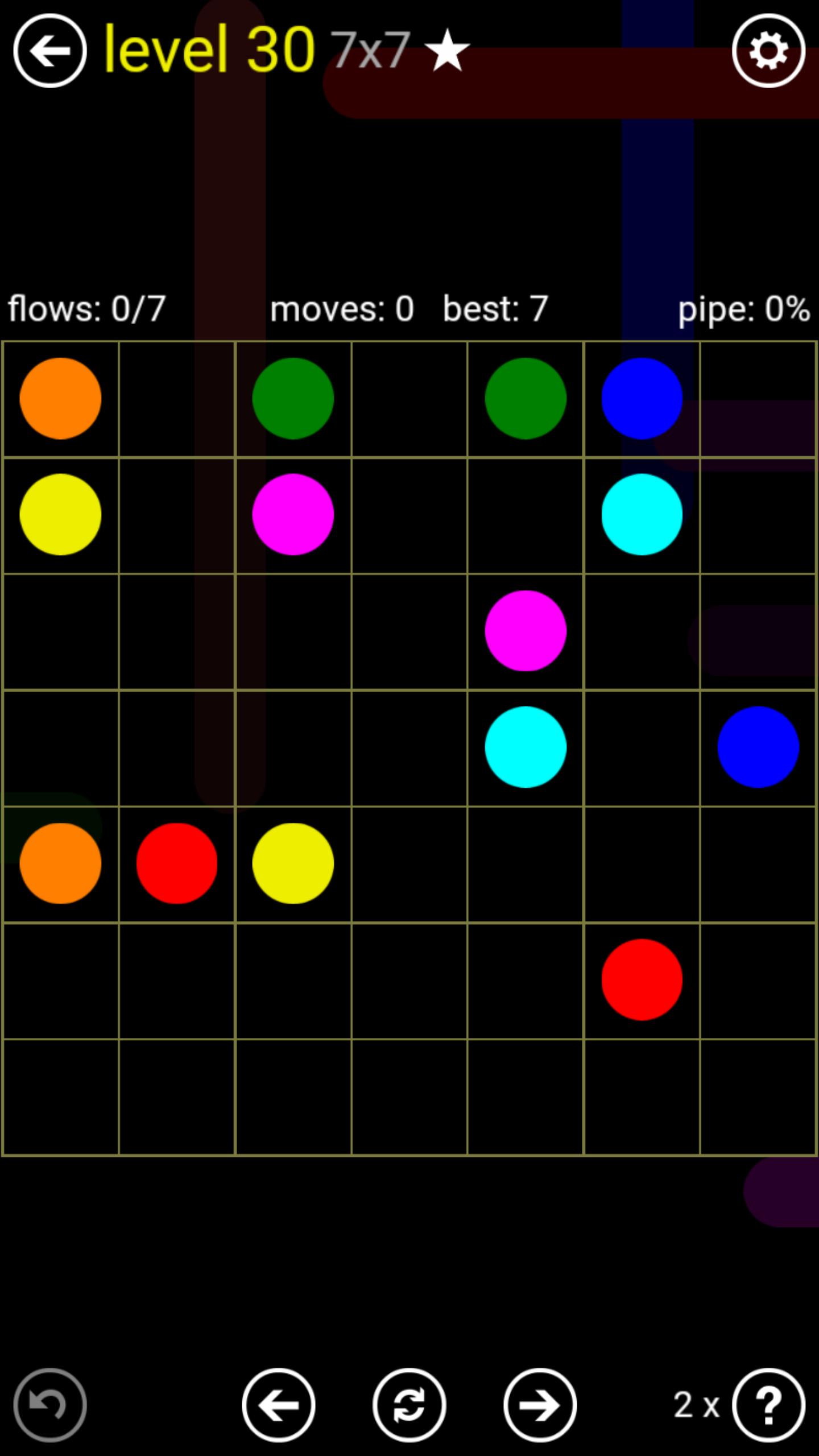The image size is (819, 1456).
Task: Use a hint with the question mark
Action: (768, 1405)
